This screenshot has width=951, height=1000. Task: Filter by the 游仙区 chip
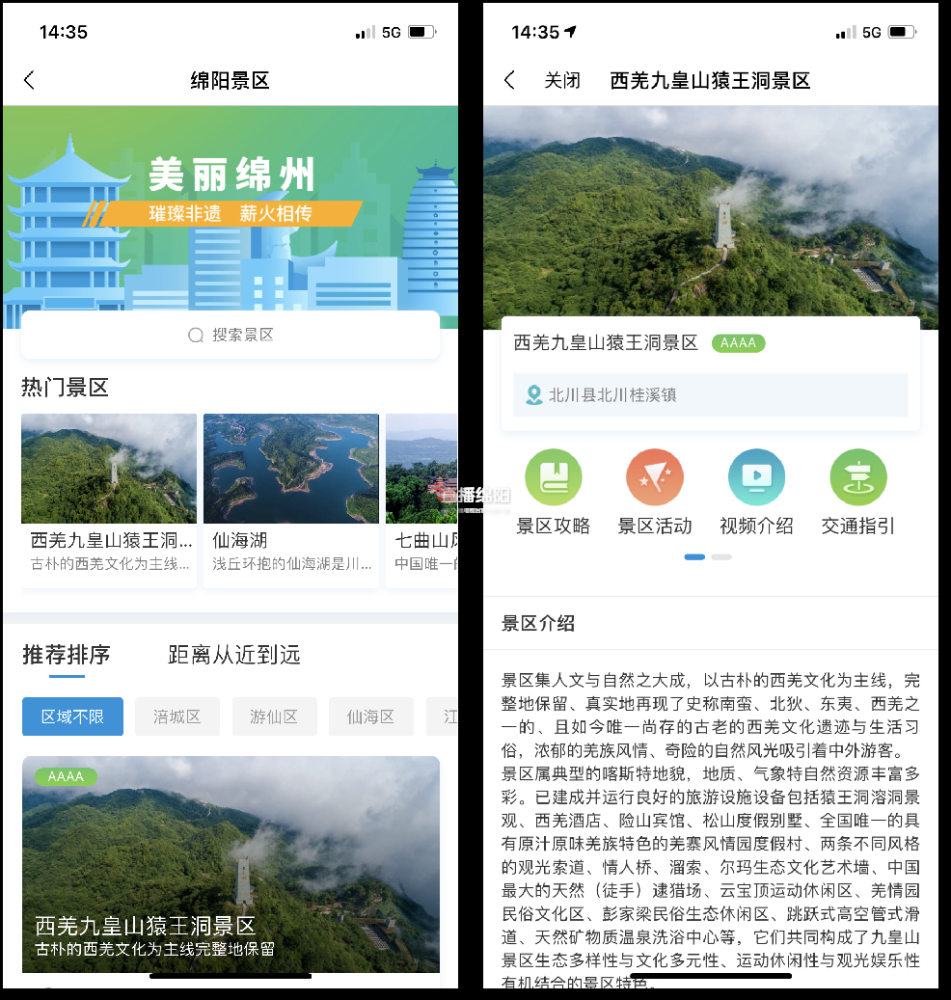274,717
